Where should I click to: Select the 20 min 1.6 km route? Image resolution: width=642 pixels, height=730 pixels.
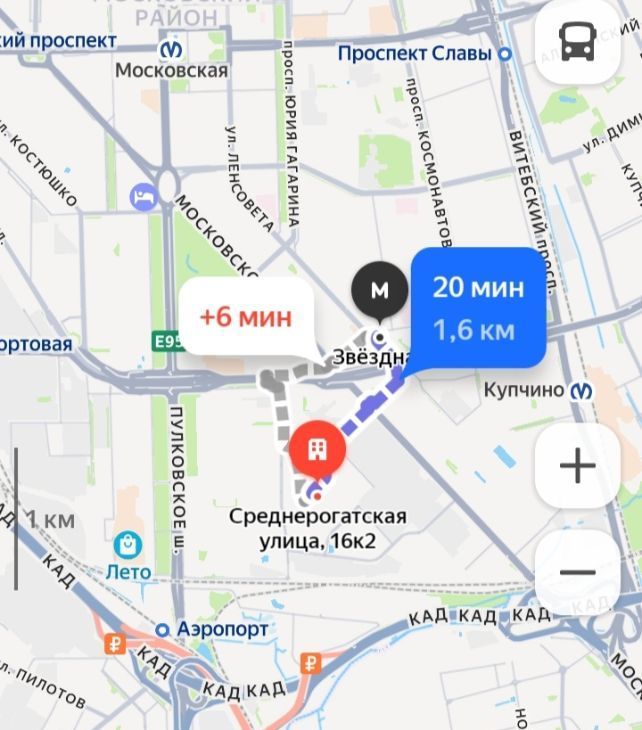click(478, 308)
